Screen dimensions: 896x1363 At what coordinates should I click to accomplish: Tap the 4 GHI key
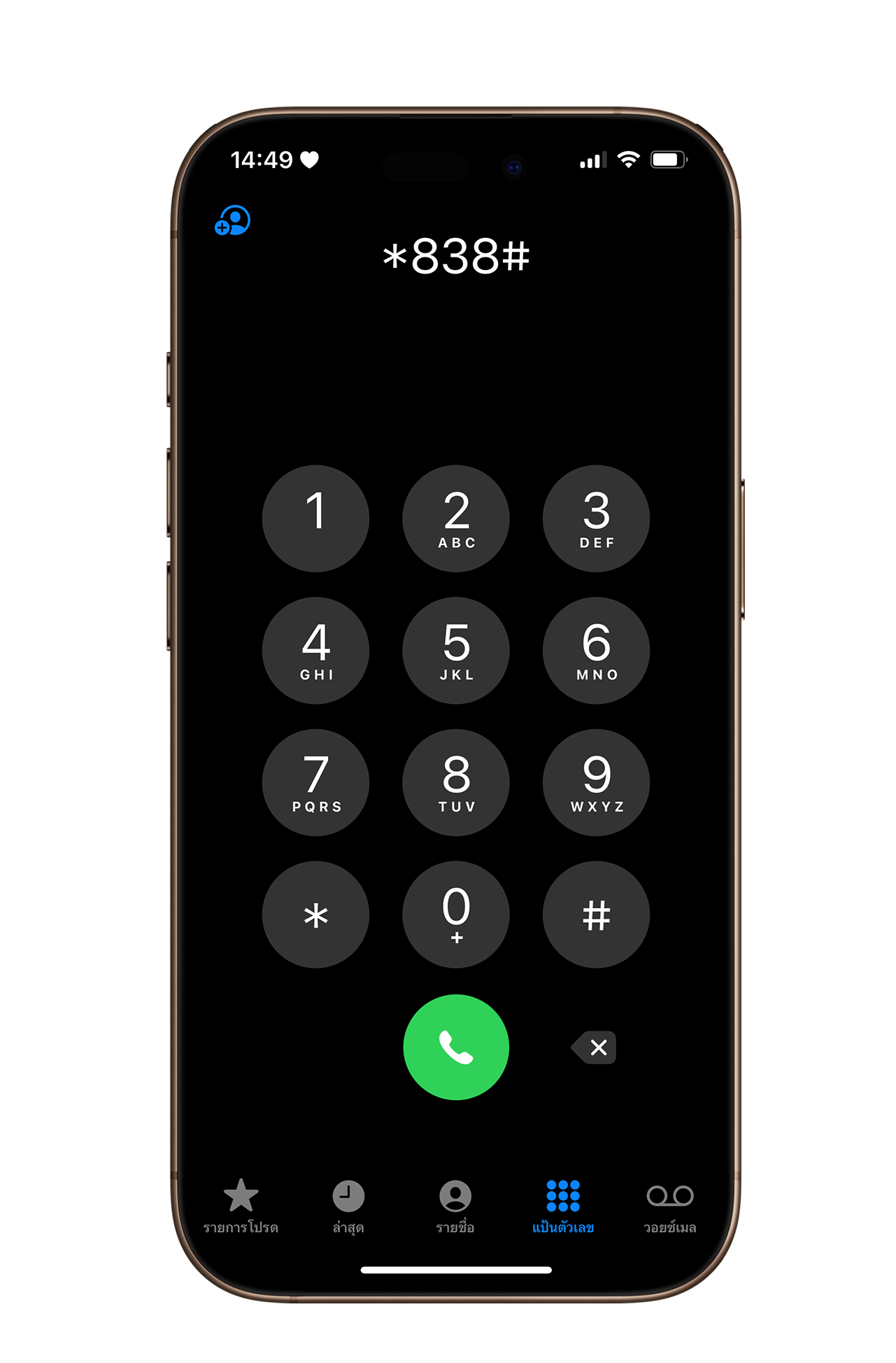315,651
